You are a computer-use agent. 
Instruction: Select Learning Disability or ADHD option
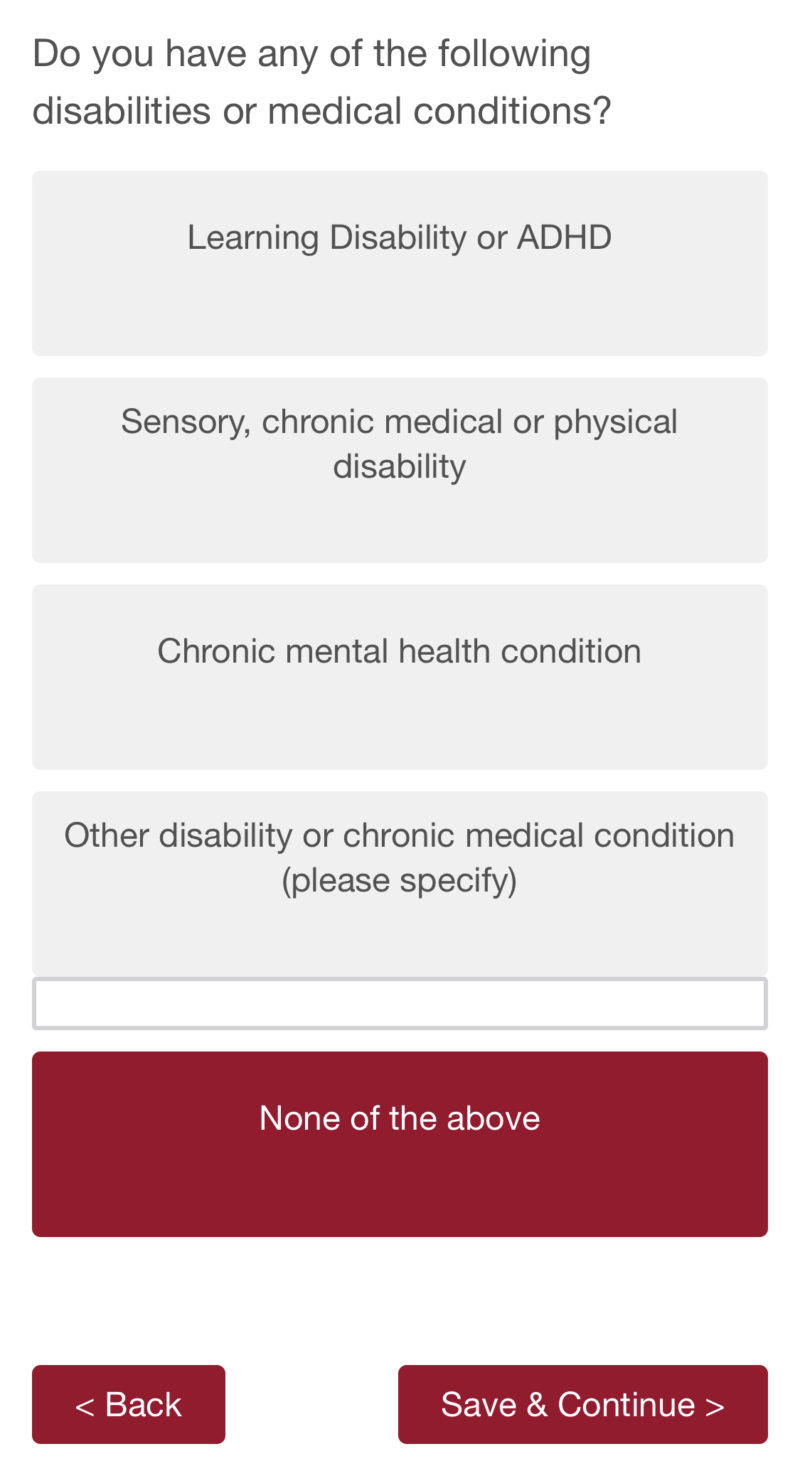point(400,262)
